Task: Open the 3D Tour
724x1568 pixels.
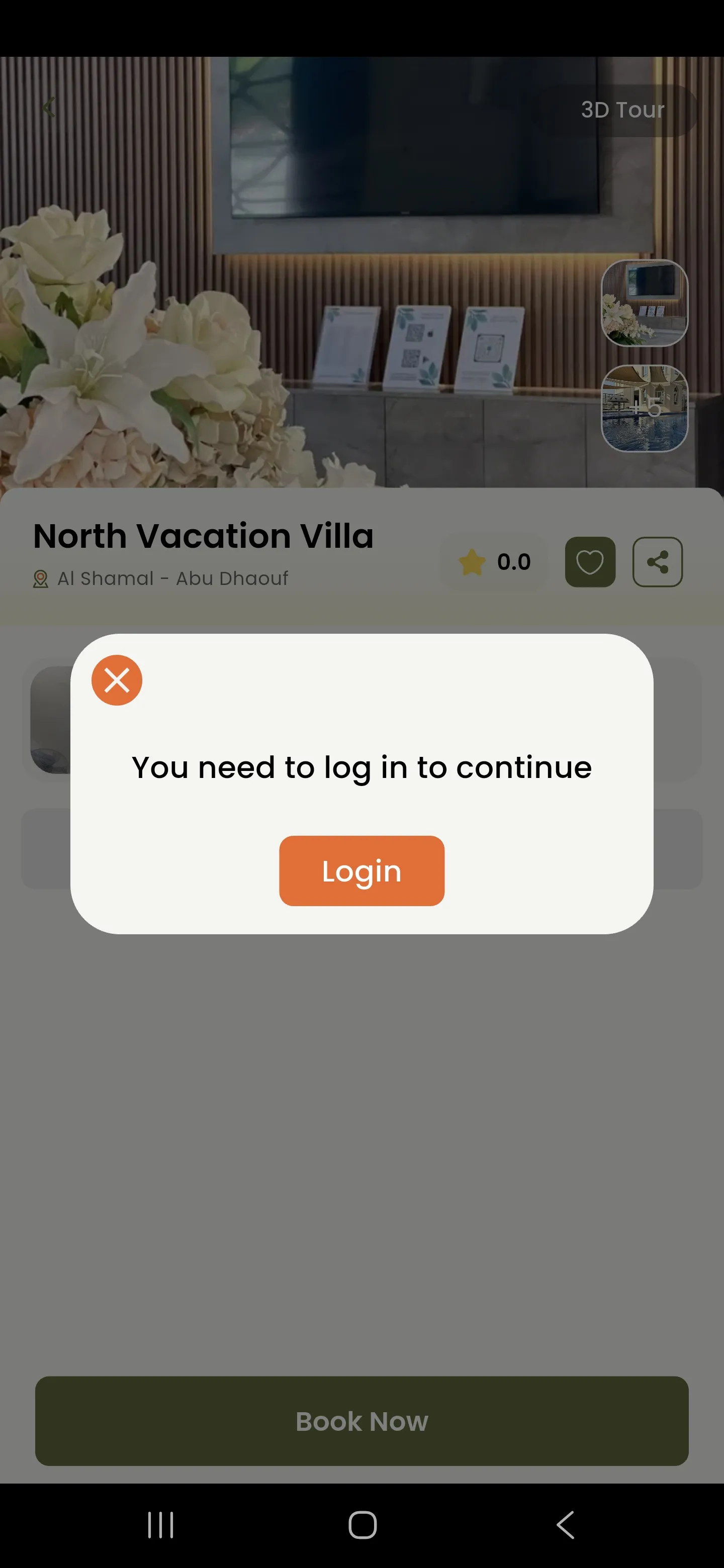Action: click(622, 110)
